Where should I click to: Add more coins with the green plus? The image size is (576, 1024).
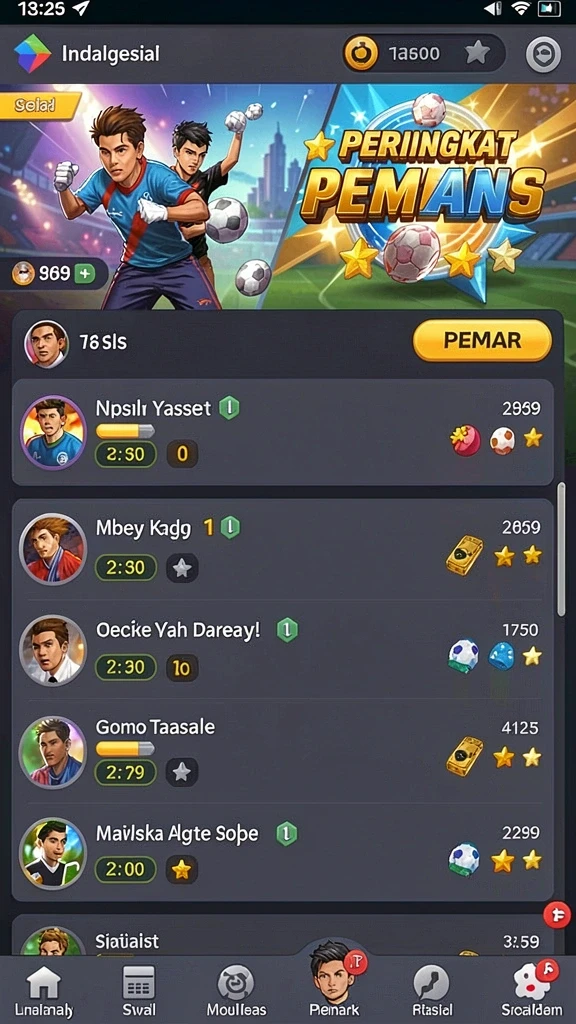[x=84, y=273]
